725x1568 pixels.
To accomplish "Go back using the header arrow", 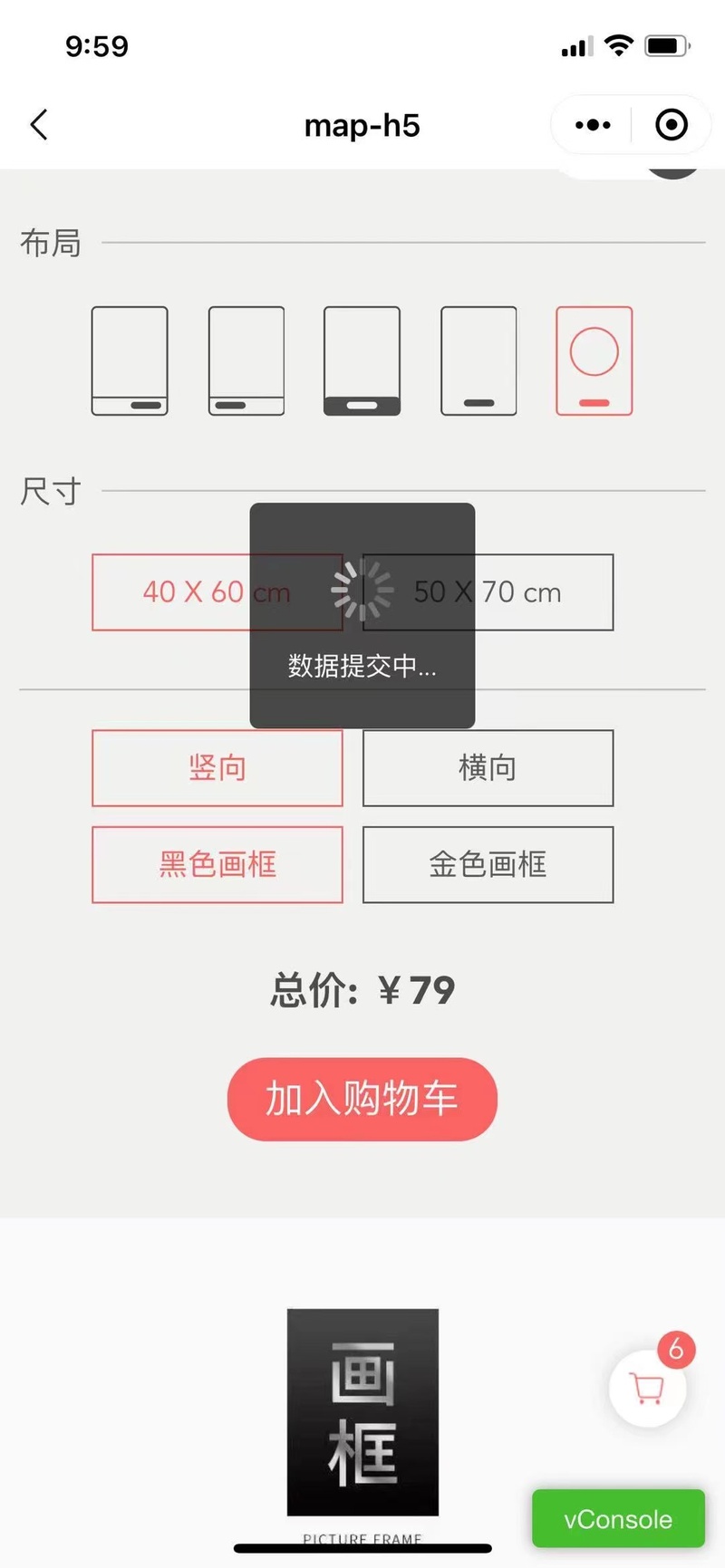I will (39, 125).
